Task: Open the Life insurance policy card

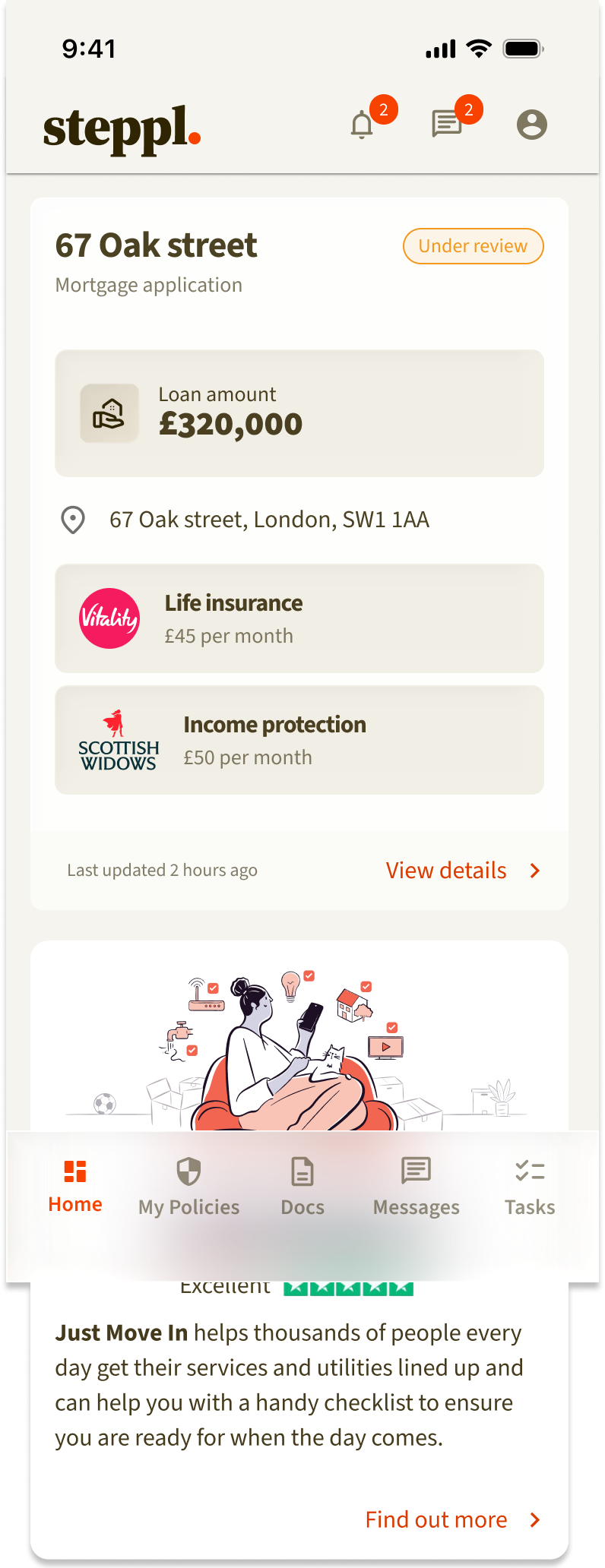Action: coord(299,618)
